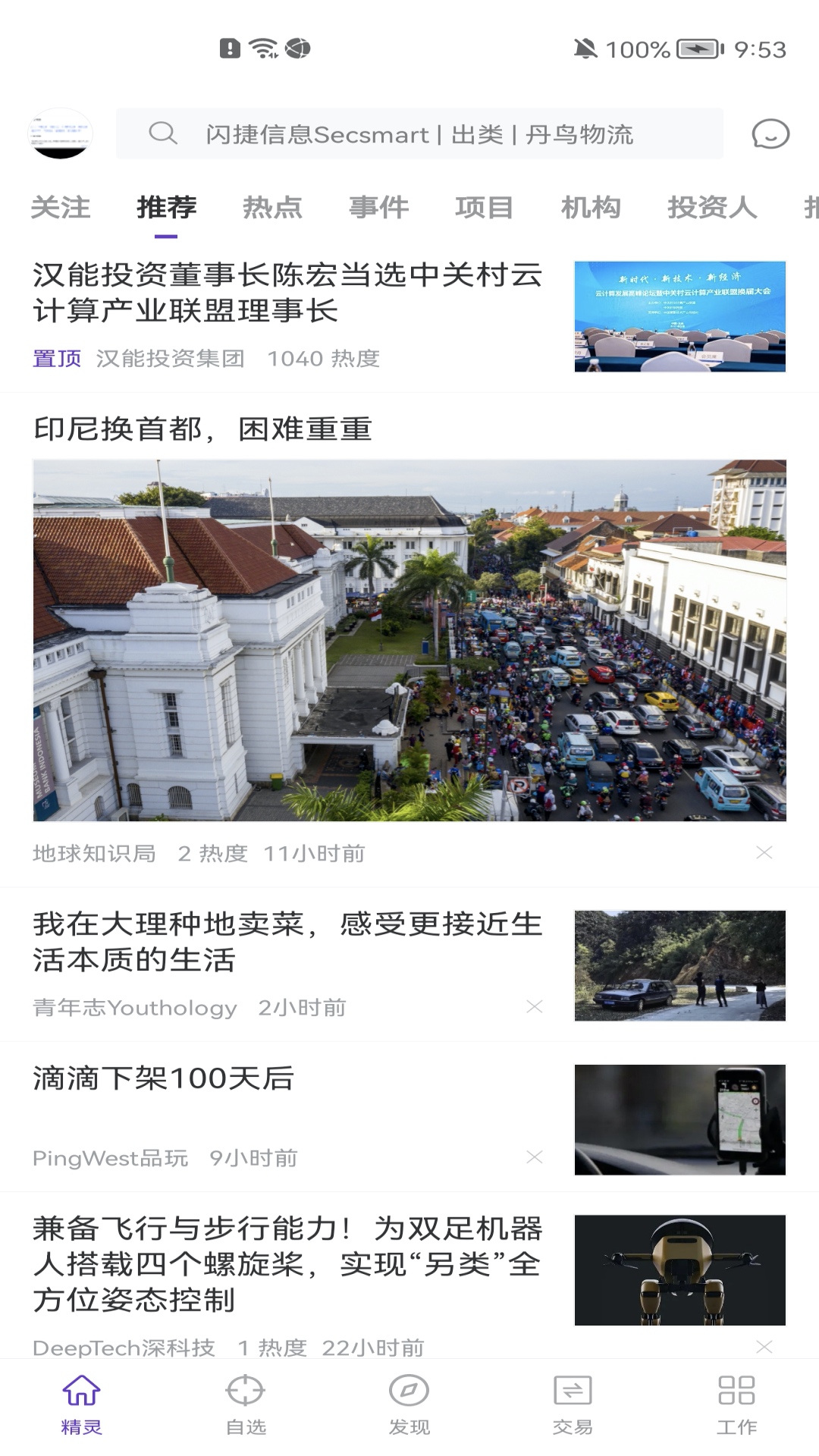Open the 我在大理种地卖菜 article
Viewport: 819px width, 1456px height.
tap(288, 942)
